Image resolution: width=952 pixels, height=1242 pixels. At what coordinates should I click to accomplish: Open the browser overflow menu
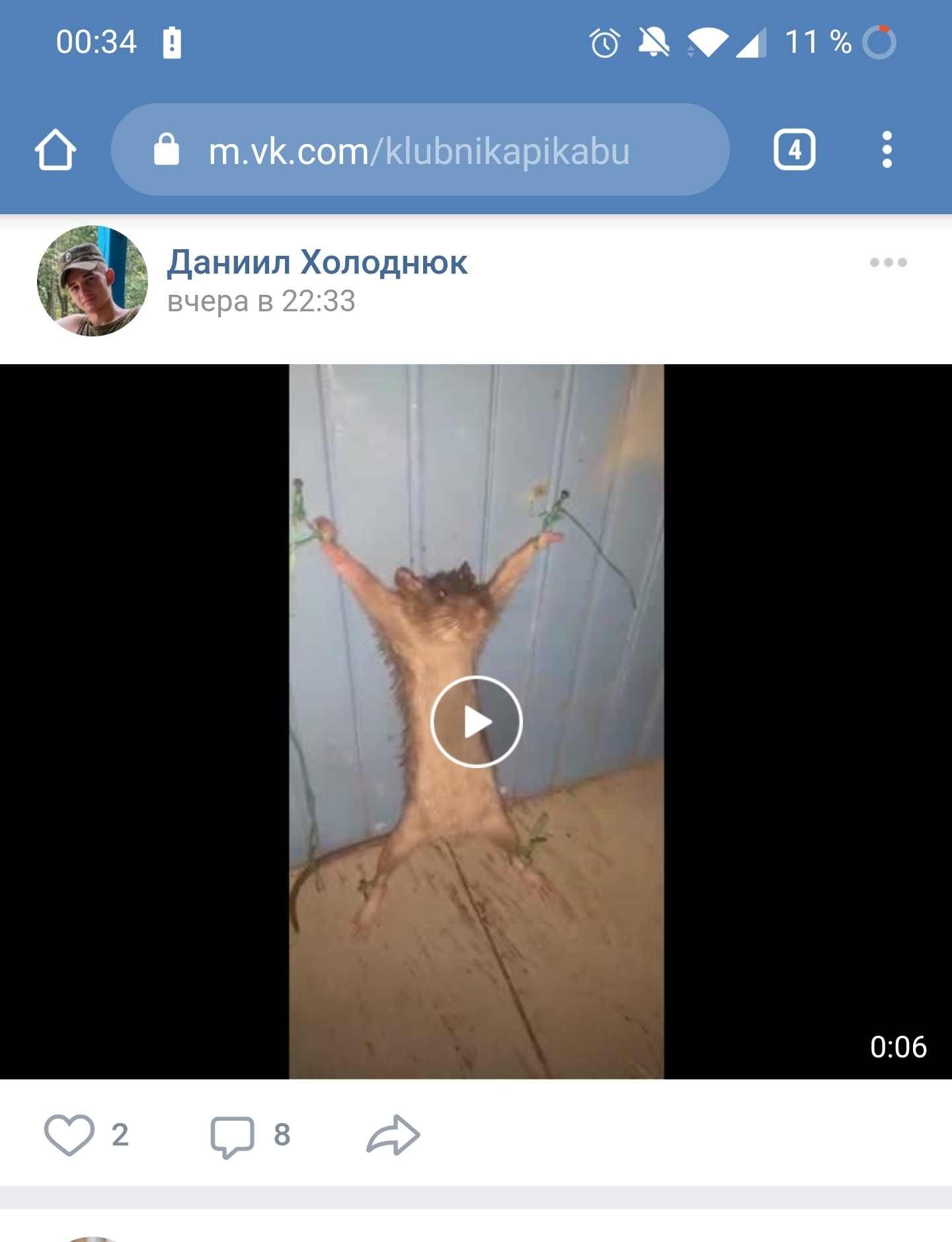[887, 150]
